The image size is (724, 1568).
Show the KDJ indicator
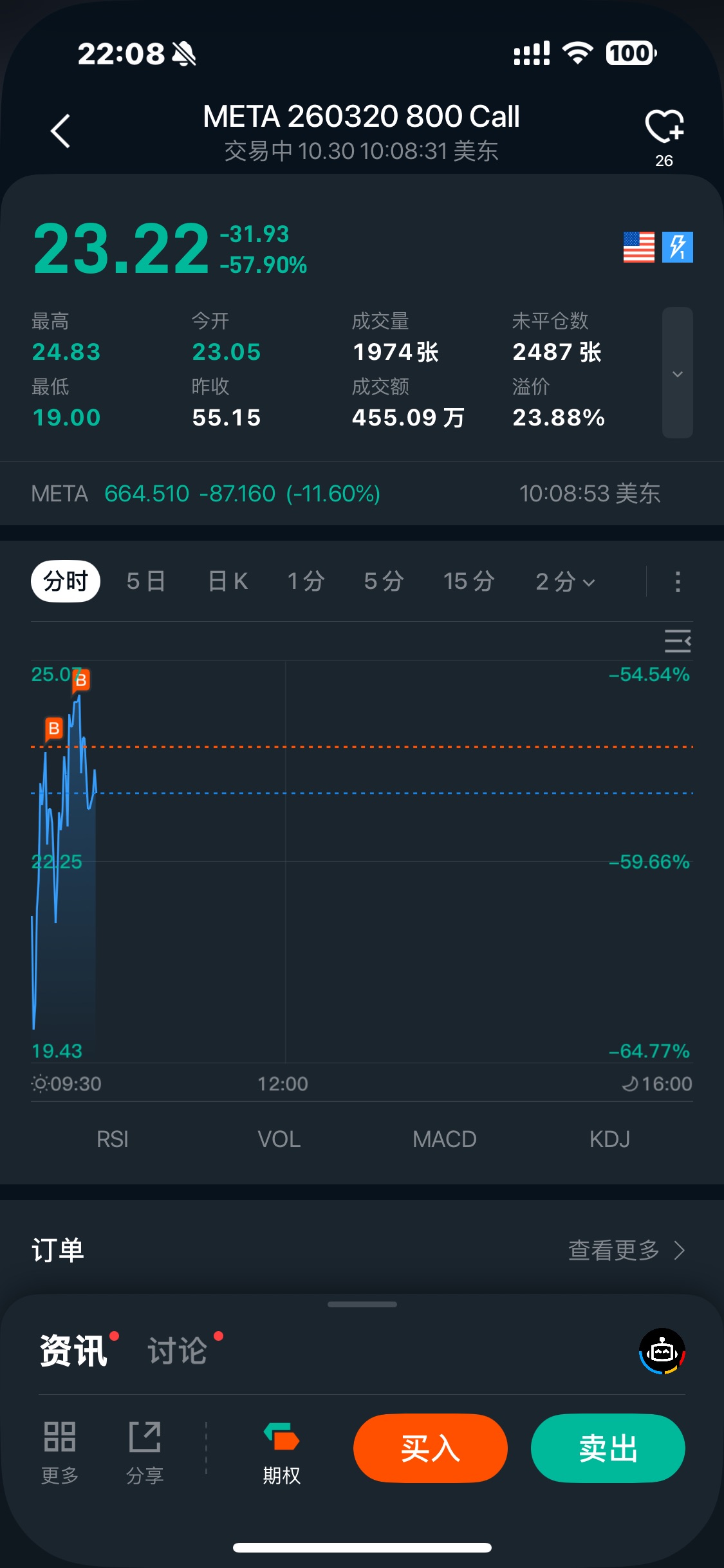coord(609,1139)
